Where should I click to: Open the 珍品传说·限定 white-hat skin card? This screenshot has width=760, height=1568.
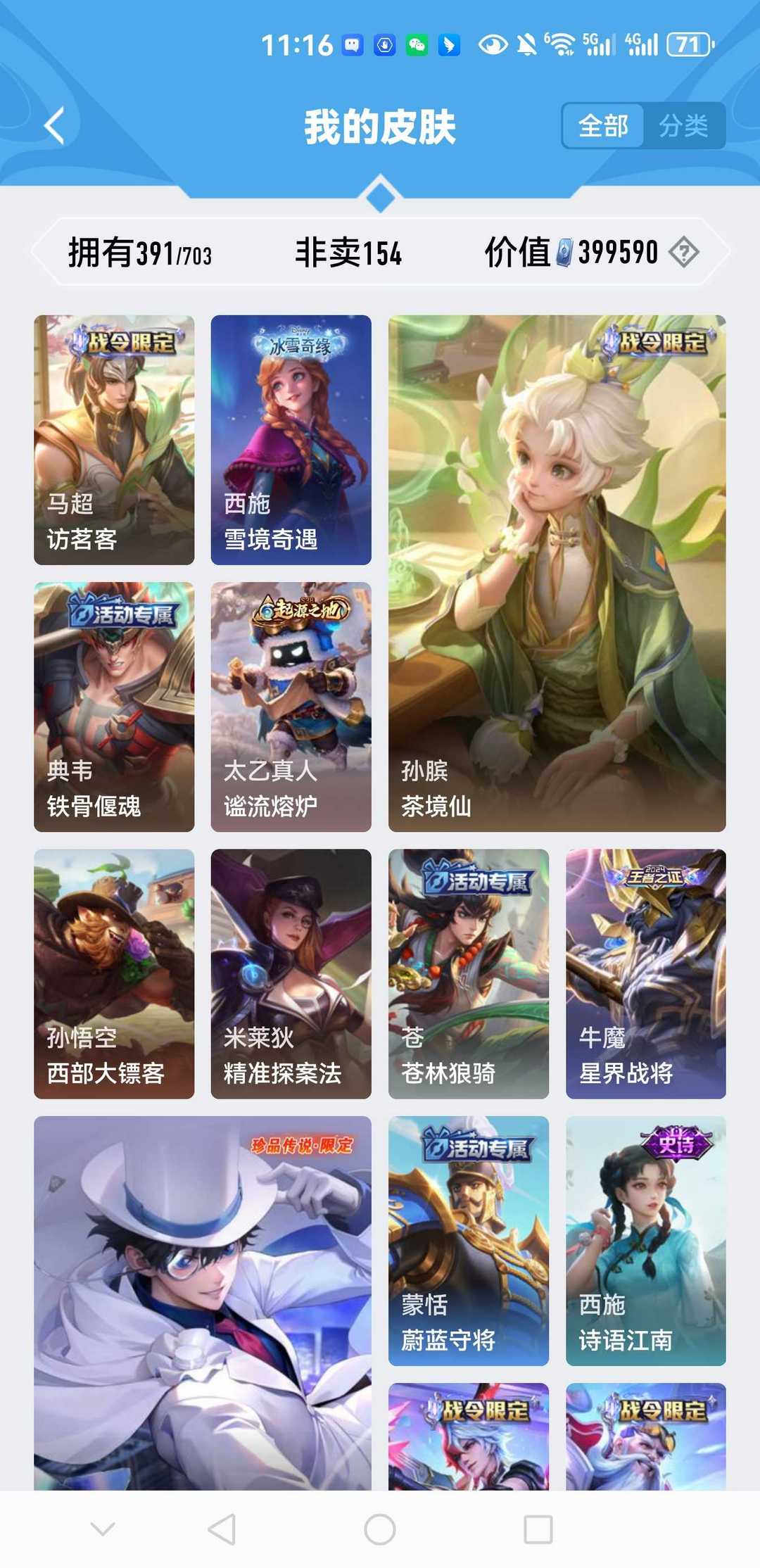click(x=203, y=1303)
